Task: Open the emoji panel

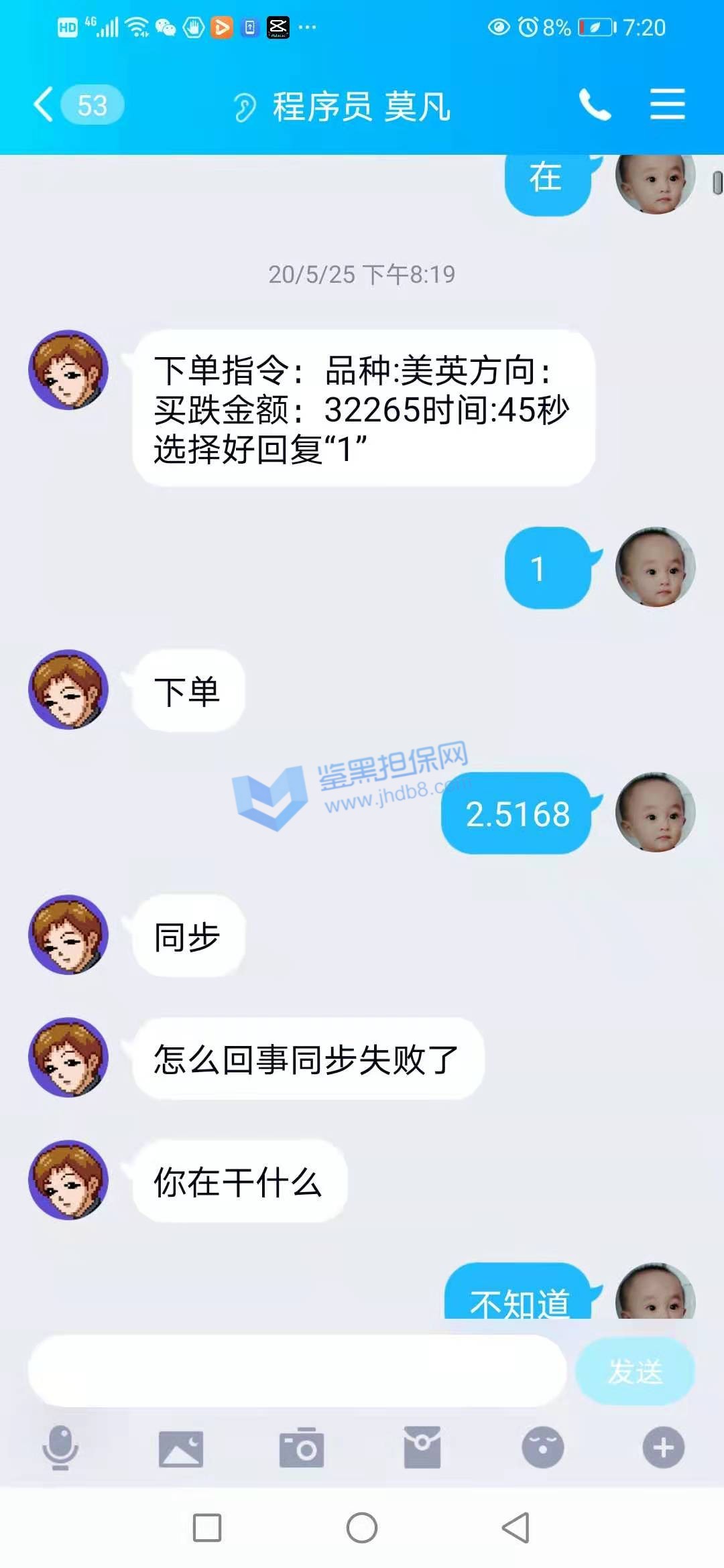Action: (x=543, y=1447)
